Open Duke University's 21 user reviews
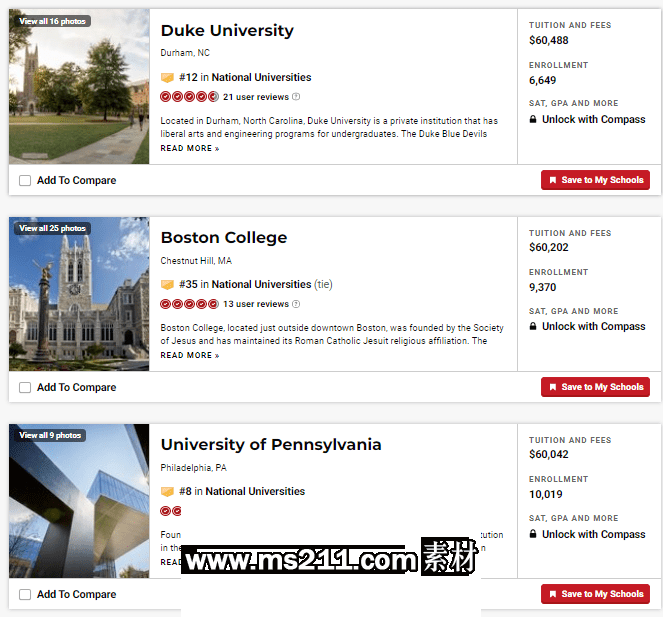 (255, 97)
